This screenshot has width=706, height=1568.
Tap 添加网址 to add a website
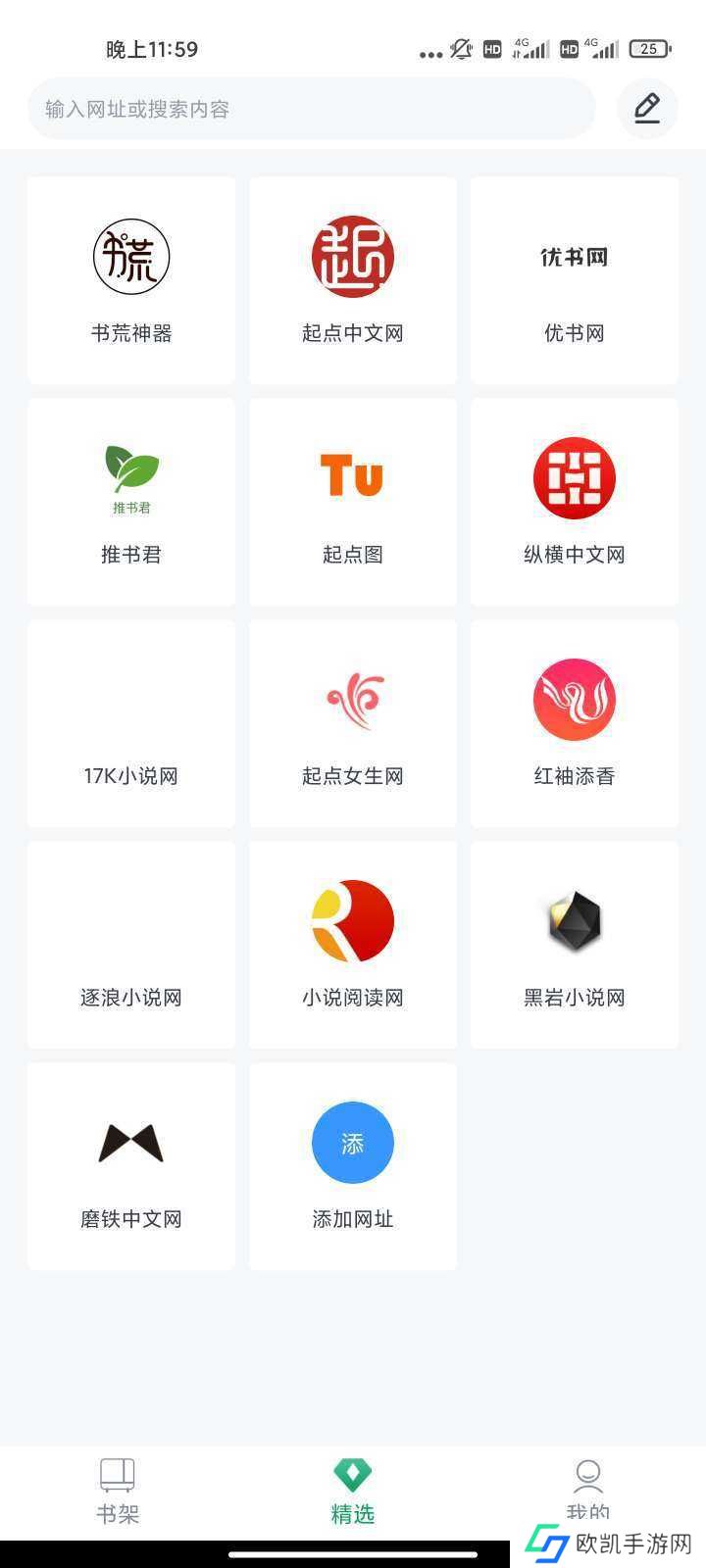click(x=353, y=1166)
